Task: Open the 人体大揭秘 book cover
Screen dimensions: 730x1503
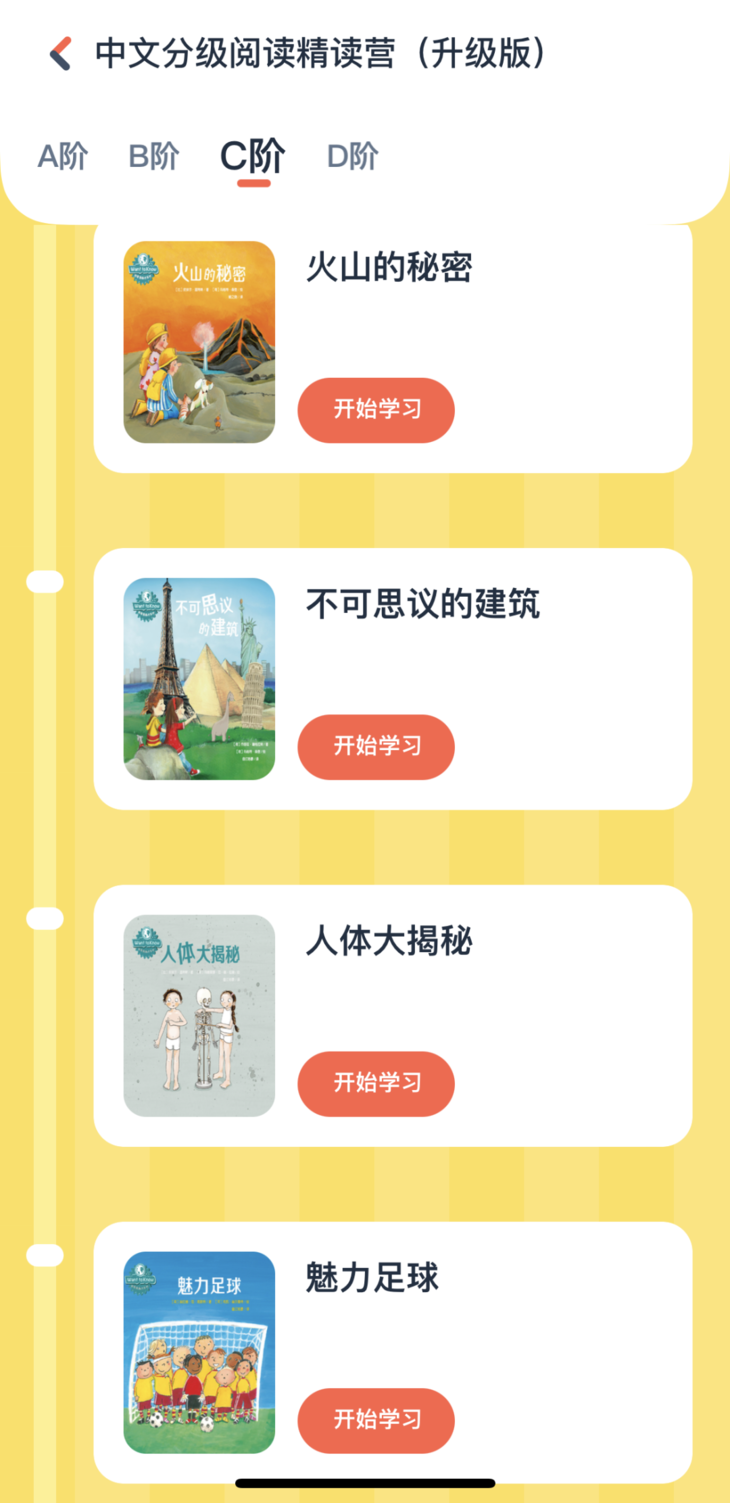Action: coord(198,1016)
